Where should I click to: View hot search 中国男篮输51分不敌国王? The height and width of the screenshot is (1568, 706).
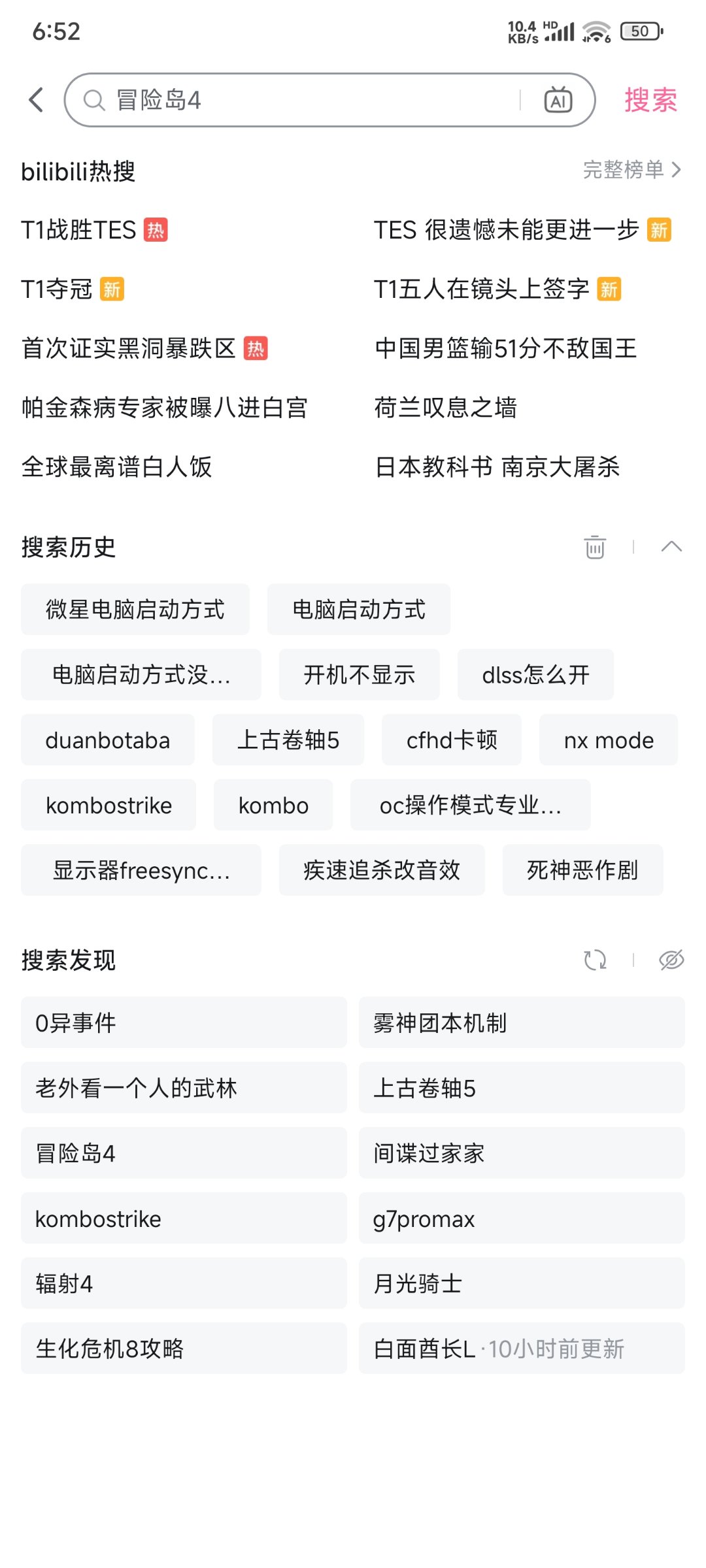click(x=505, y=348)
